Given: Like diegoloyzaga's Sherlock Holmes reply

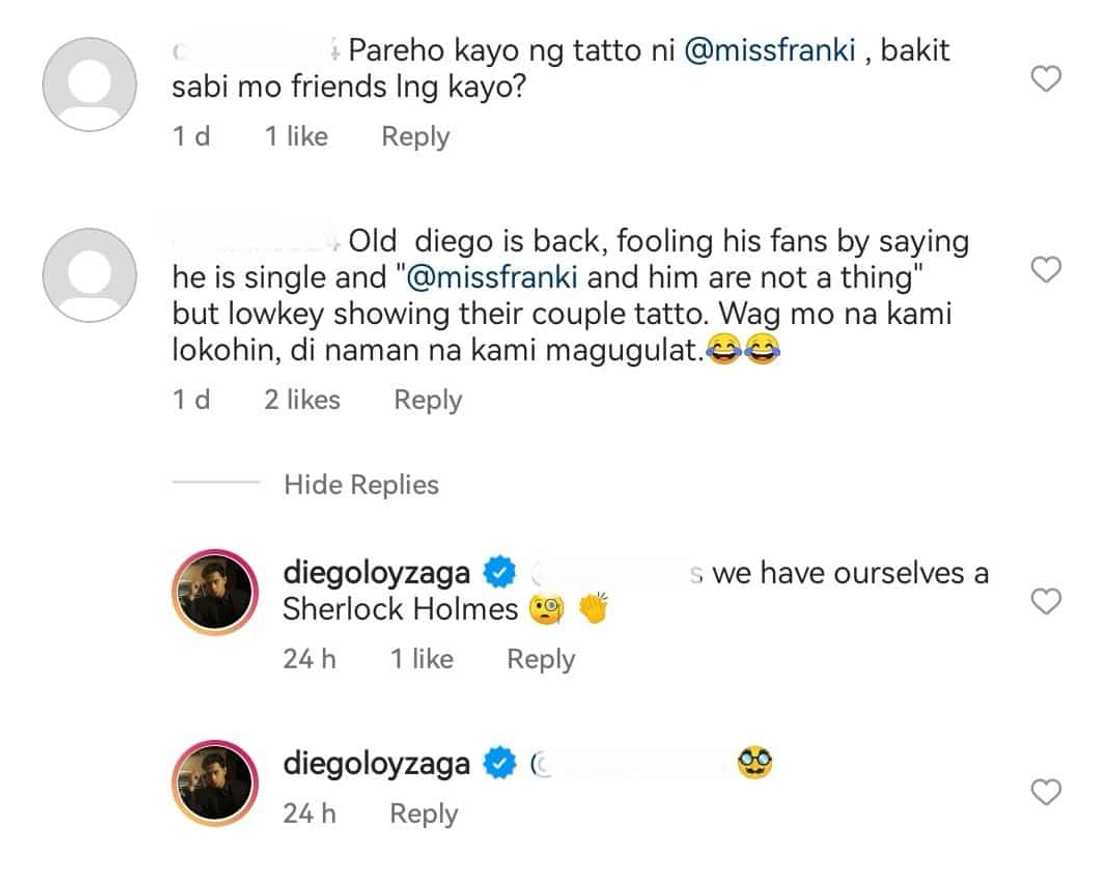Looking at the screenshot, I should [1046, 602].
